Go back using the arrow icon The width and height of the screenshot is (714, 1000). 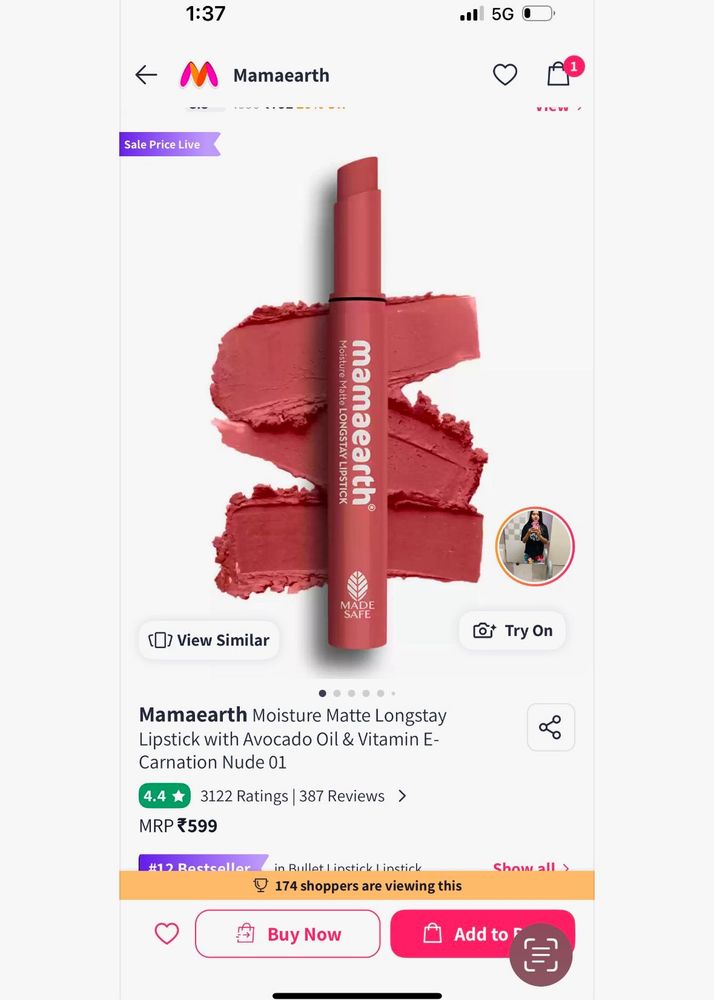[x=147, y=75]
